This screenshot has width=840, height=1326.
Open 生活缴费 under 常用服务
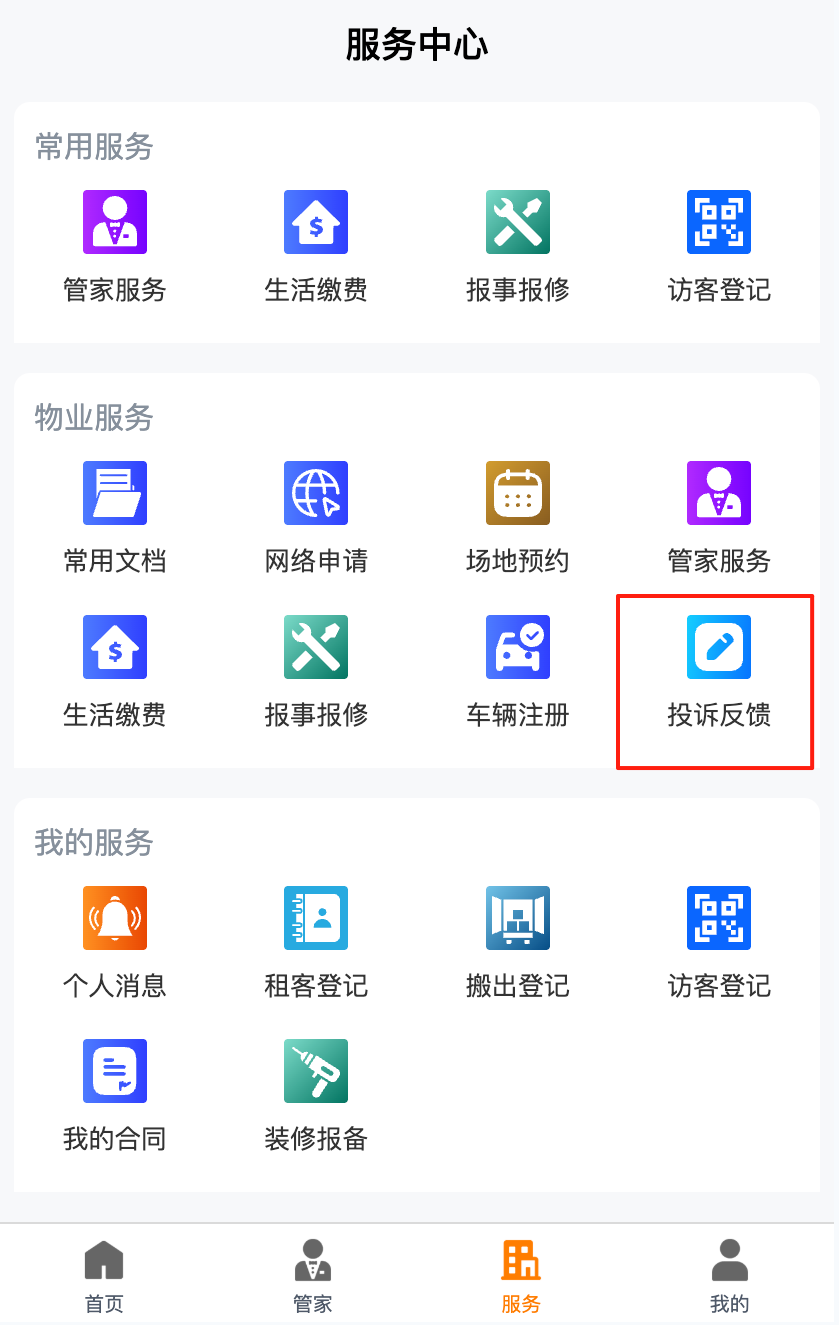[x=316, y=222]
